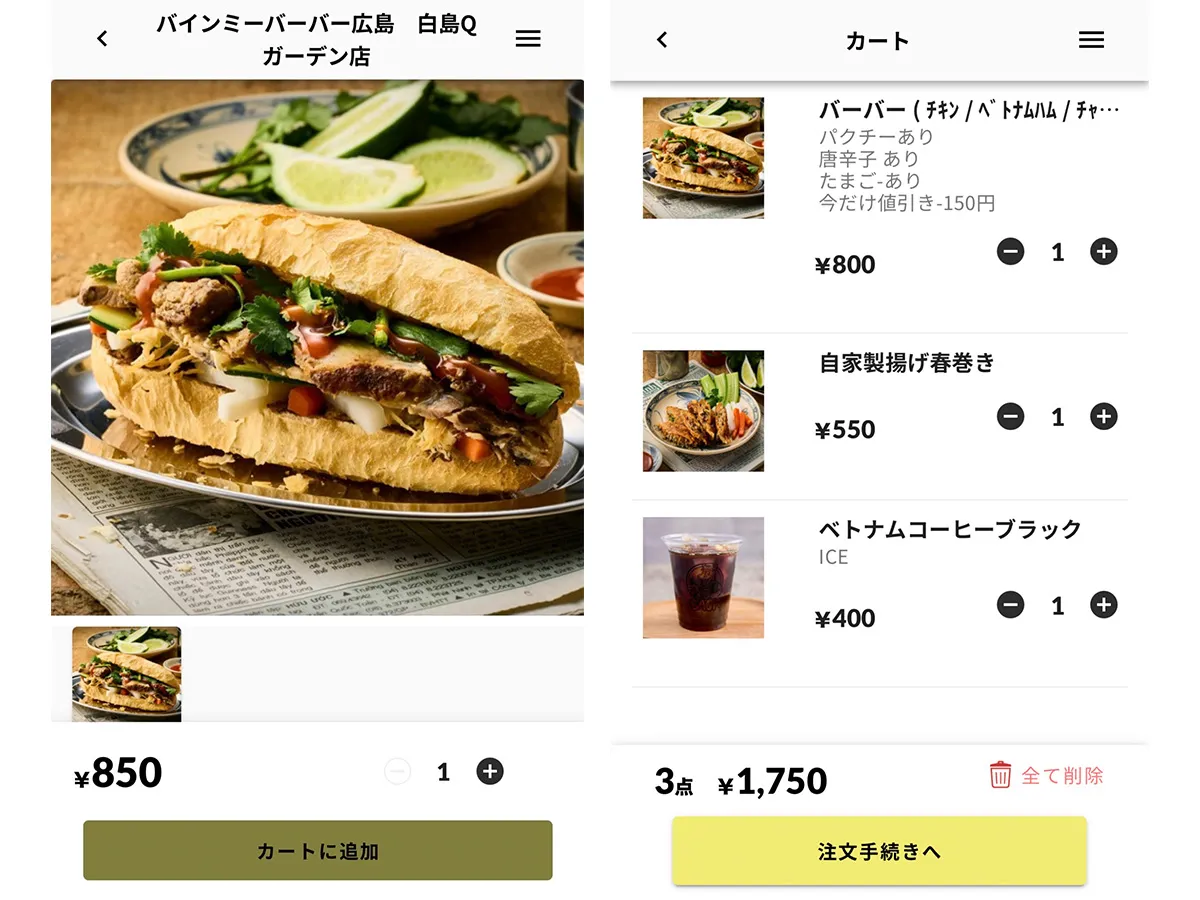The height and width of the screenshot is (900, 1200).
Task: Proceed to checkout via 注文手続きへ
Action: pyautogui.click(x=879, y=852)
